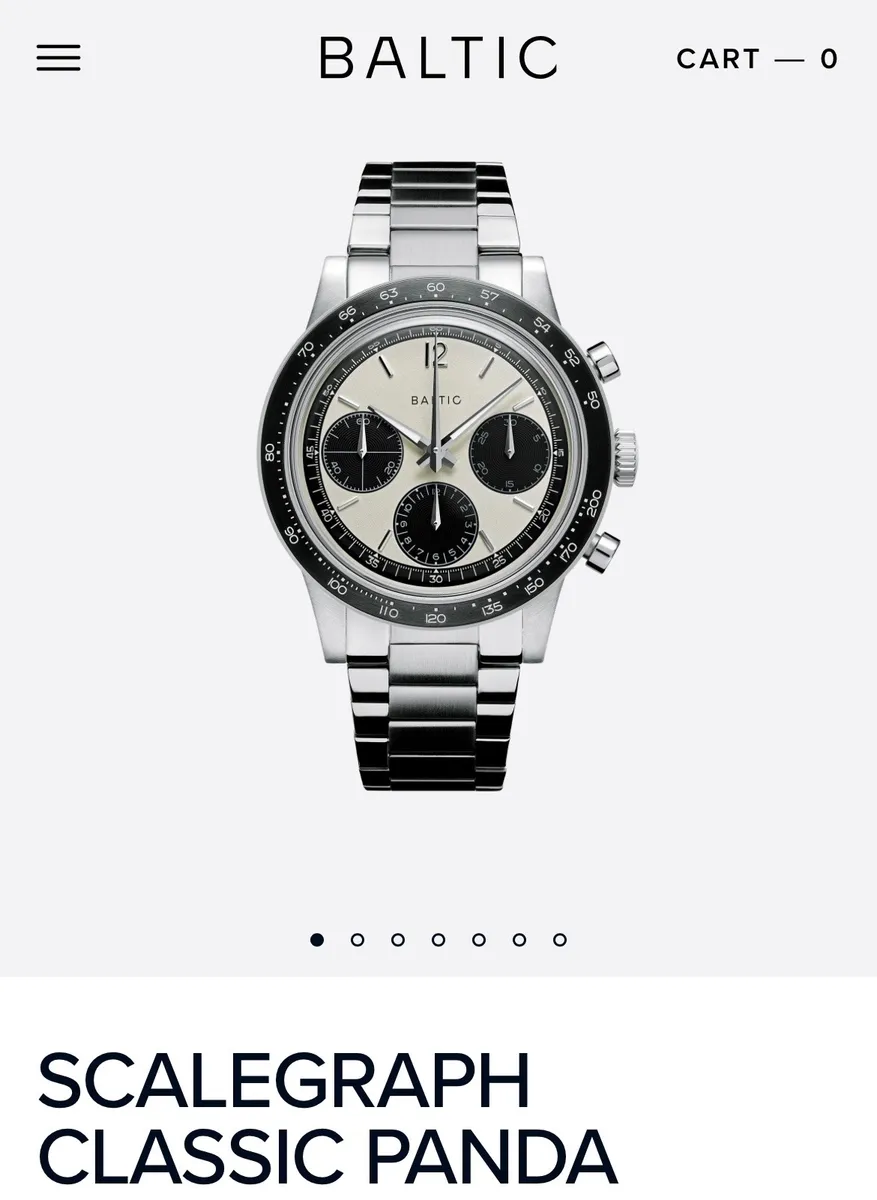Open the Scalegraph watch product image
The image size is (877, 1200).
click(x=448, y=477)
